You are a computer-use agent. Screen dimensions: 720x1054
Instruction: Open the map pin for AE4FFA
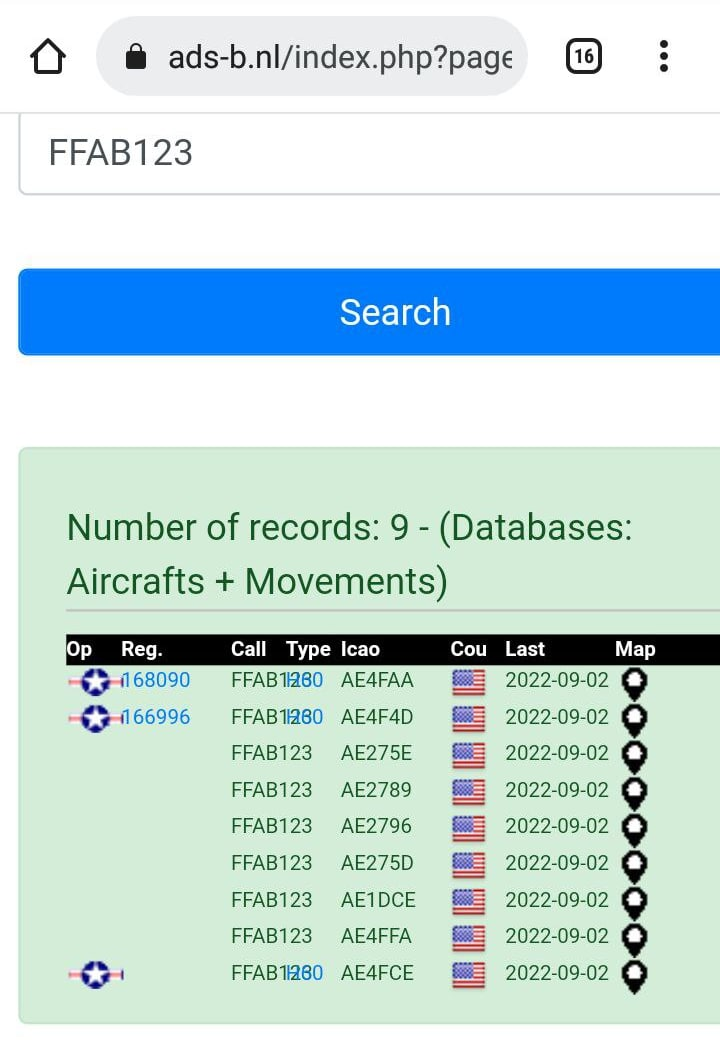pyautogui.click(x=634, y=938)
